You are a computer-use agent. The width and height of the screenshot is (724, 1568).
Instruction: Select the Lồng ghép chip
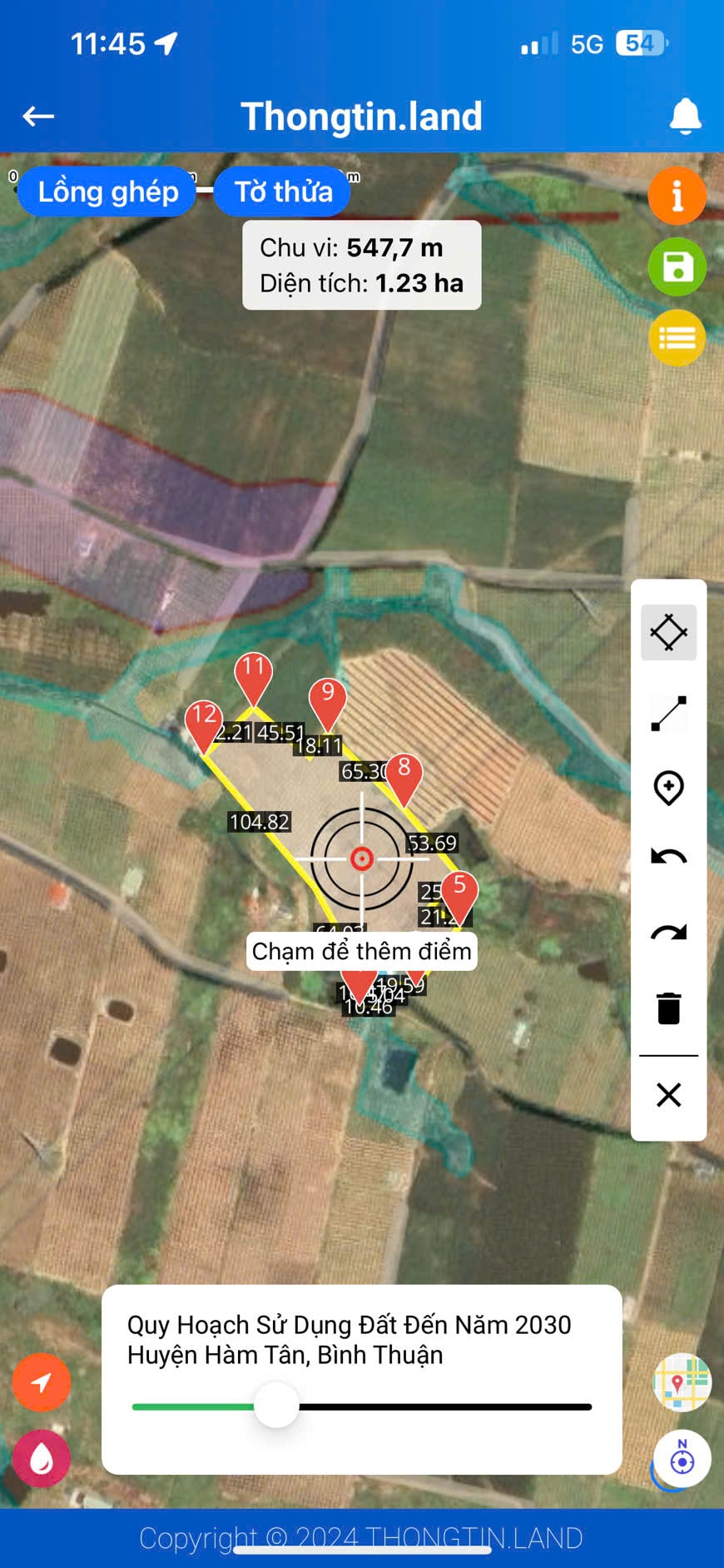tap(107, 192)
